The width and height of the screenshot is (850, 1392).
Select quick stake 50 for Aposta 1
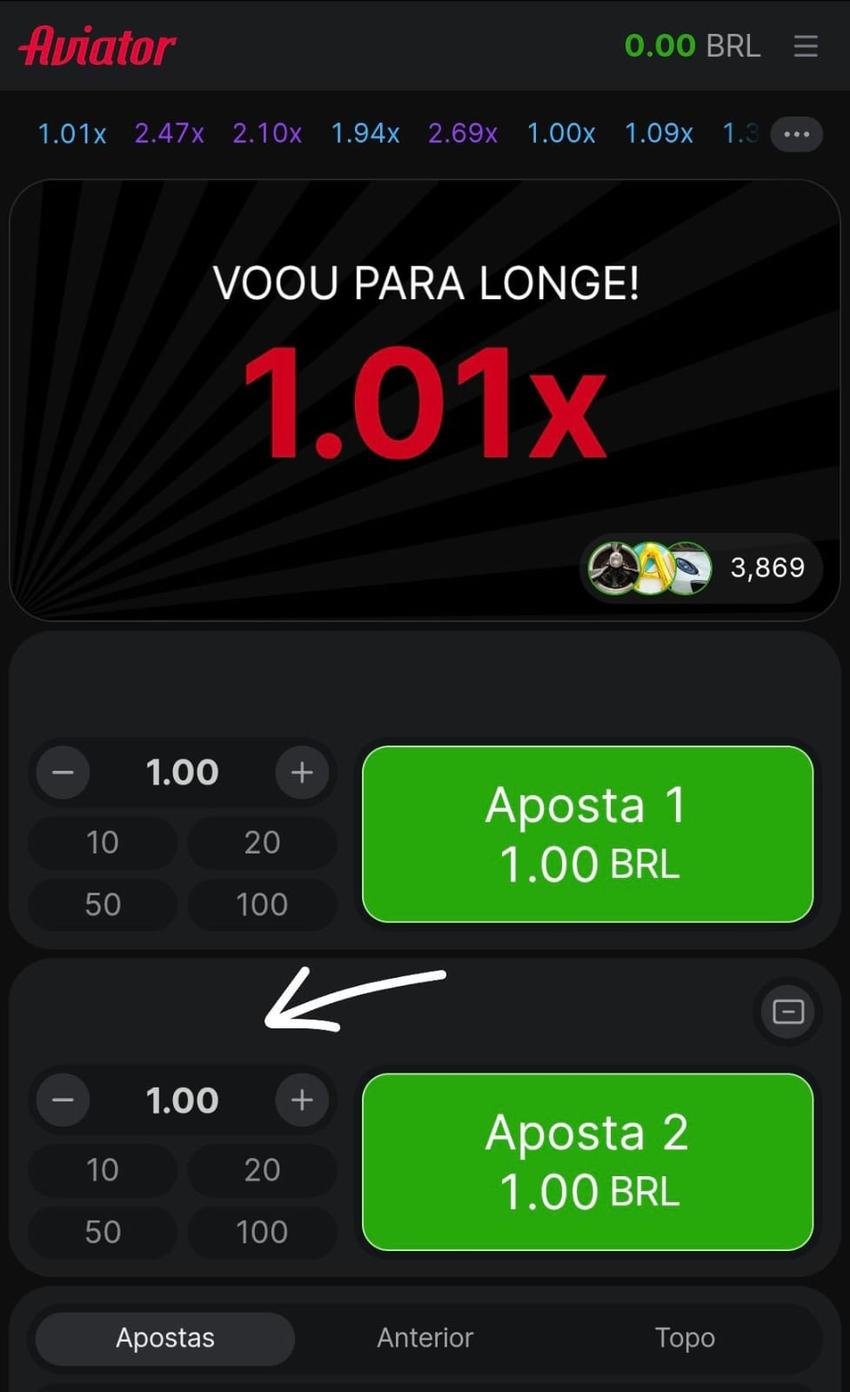pyautogui.click(x=102, y=904)
